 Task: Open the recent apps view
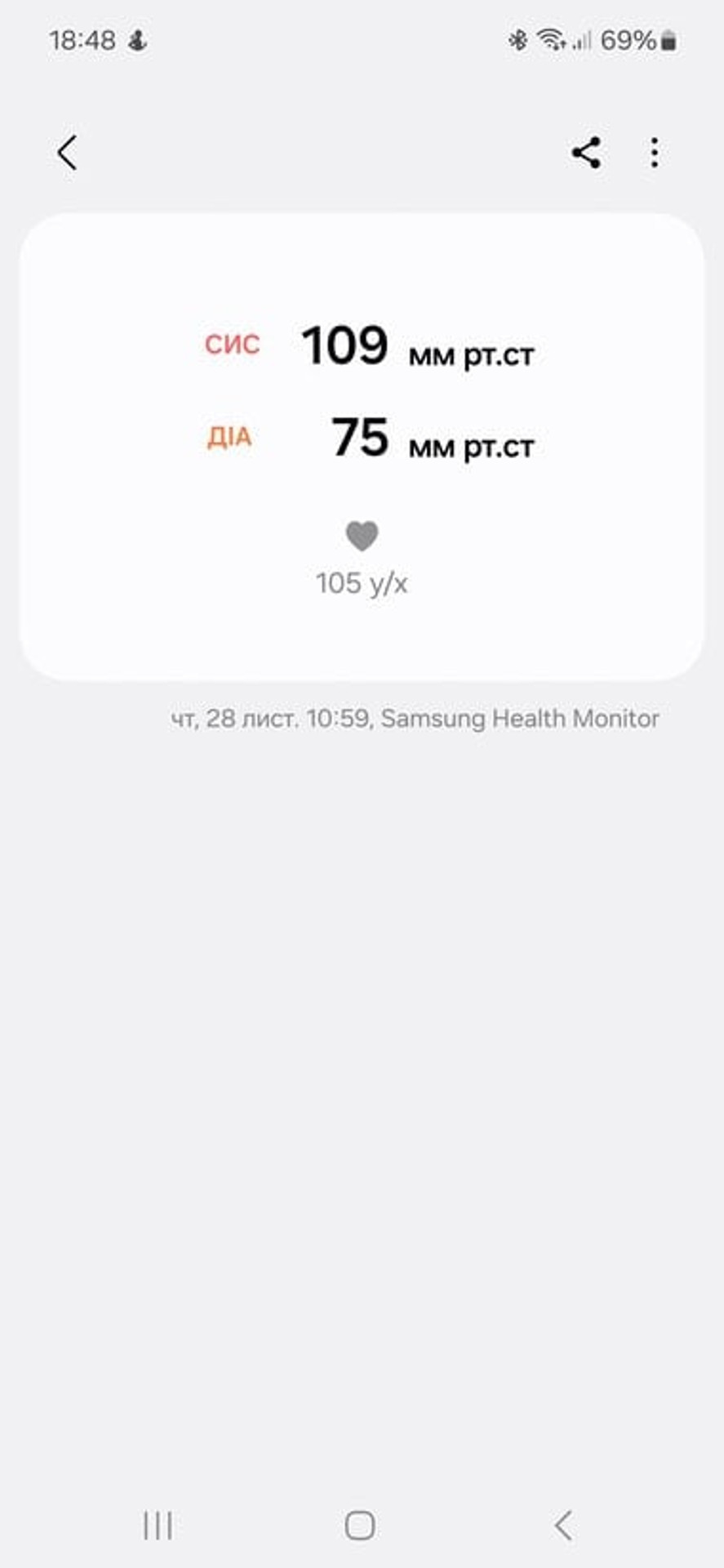tap(158, 1525)
